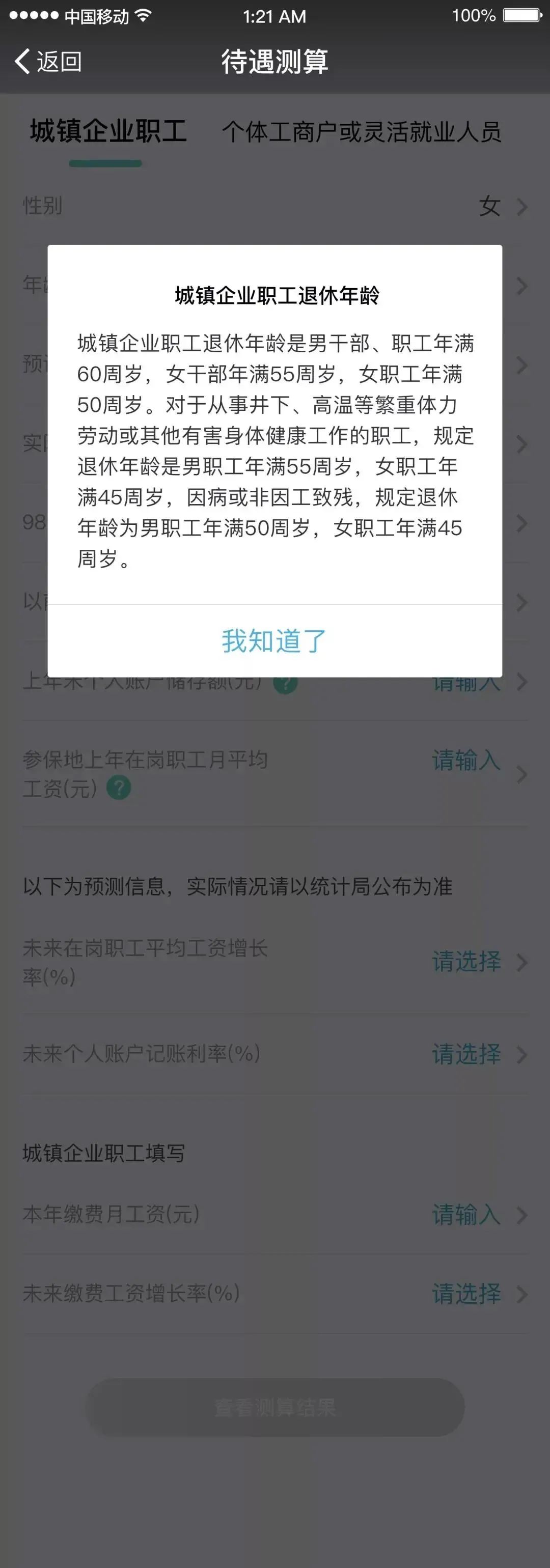Enter 本年缴费月工资 amount

point(274,1214)
